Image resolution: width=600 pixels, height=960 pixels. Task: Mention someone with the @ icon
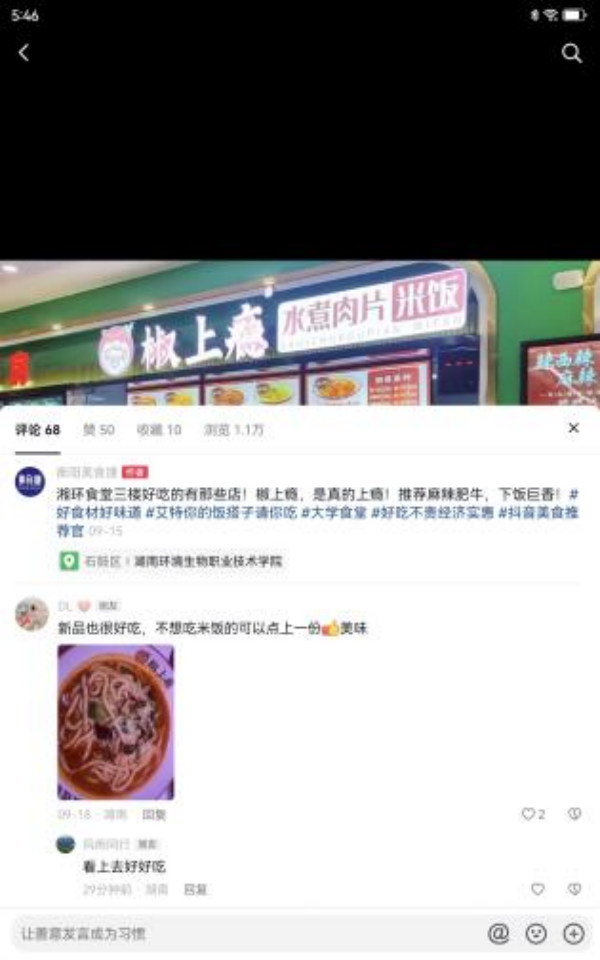pos(498,933)
